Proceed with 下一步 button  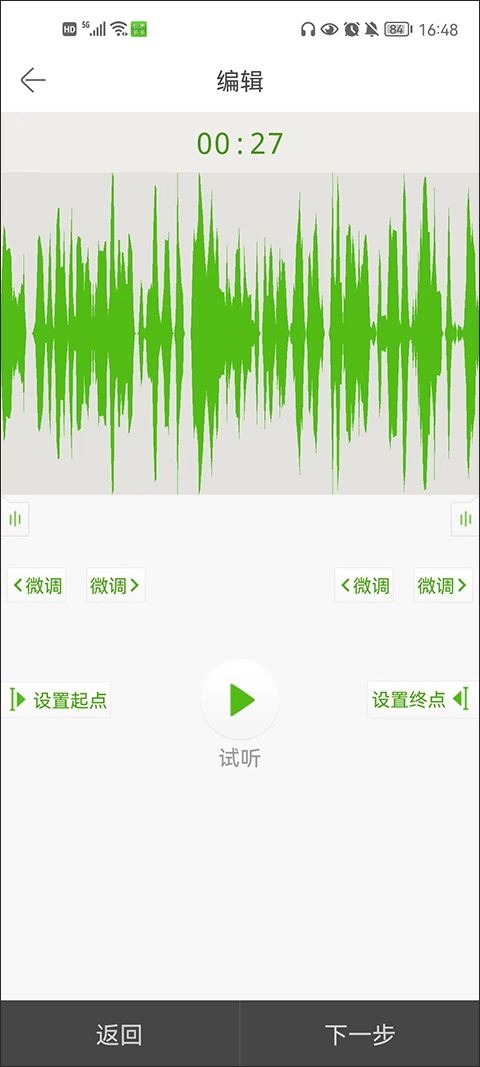[360, 1034]
